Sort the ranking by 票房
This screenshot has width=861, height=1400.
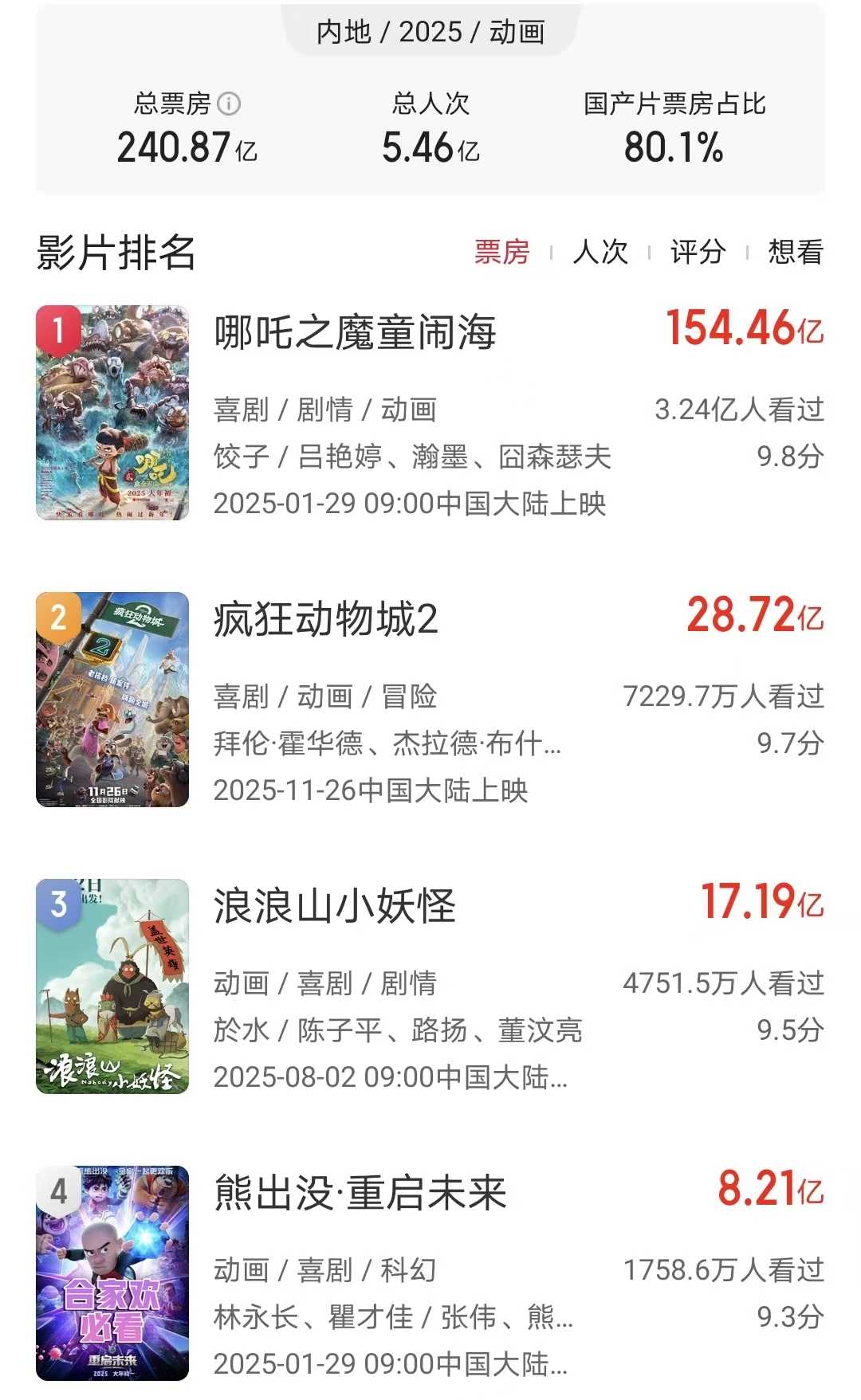(501, 252)
